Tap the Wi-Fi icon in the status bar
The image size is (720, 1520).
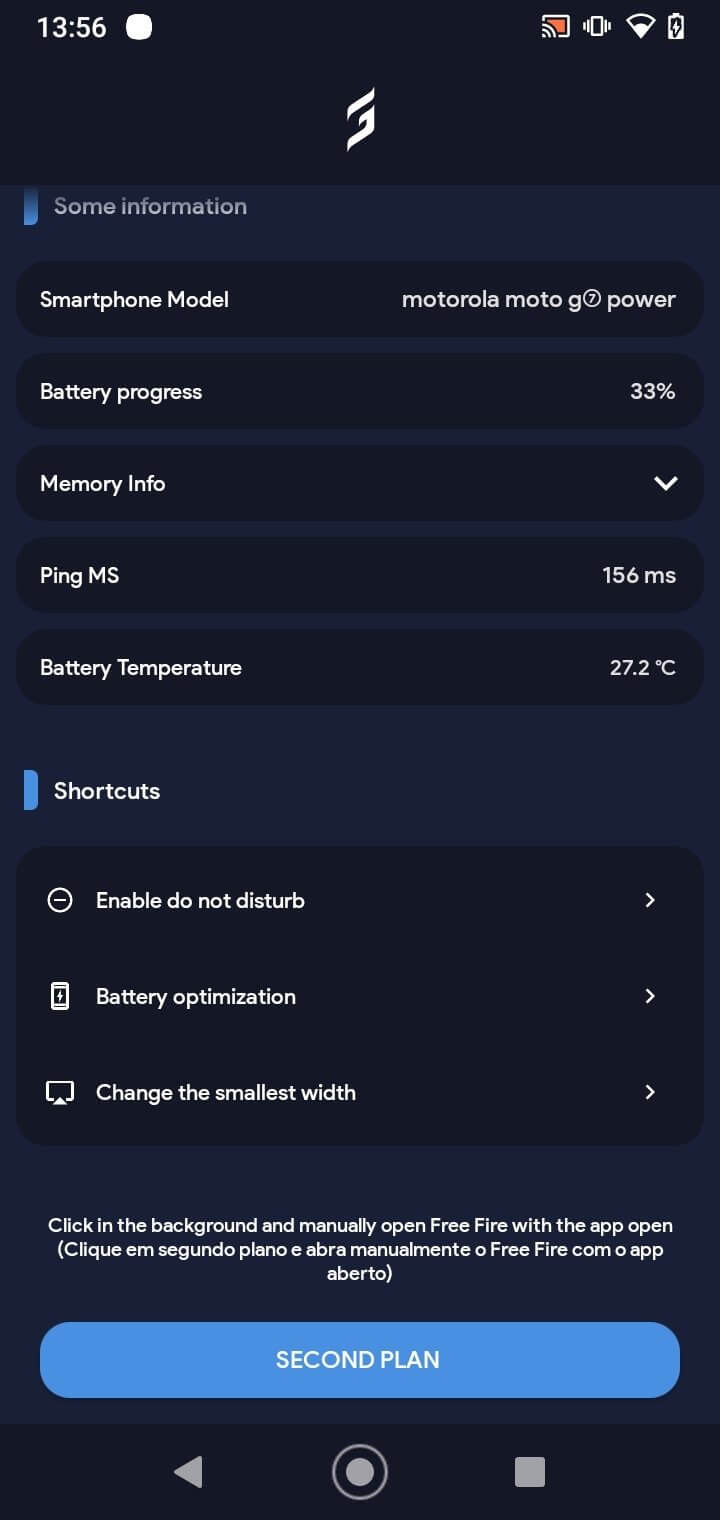[640, 26]
